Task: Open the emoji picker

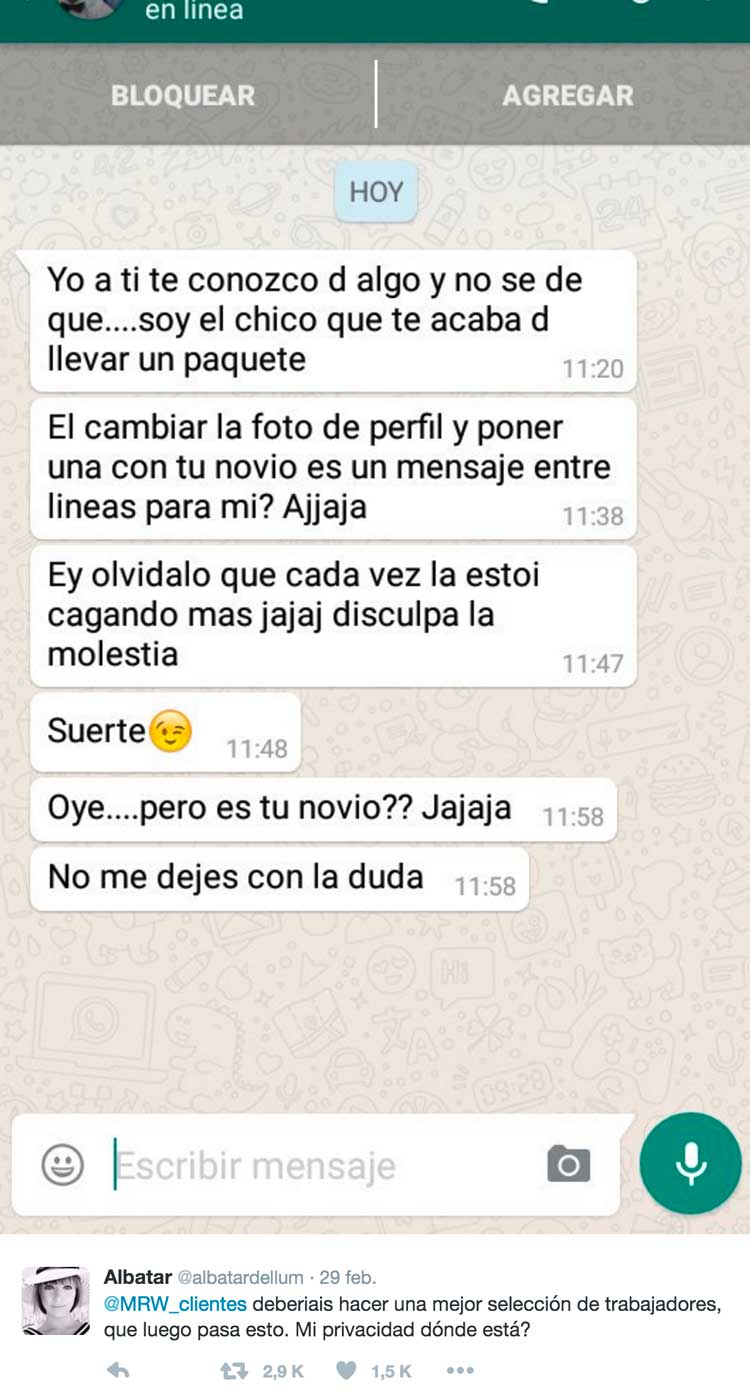Action: point(62,1165)
